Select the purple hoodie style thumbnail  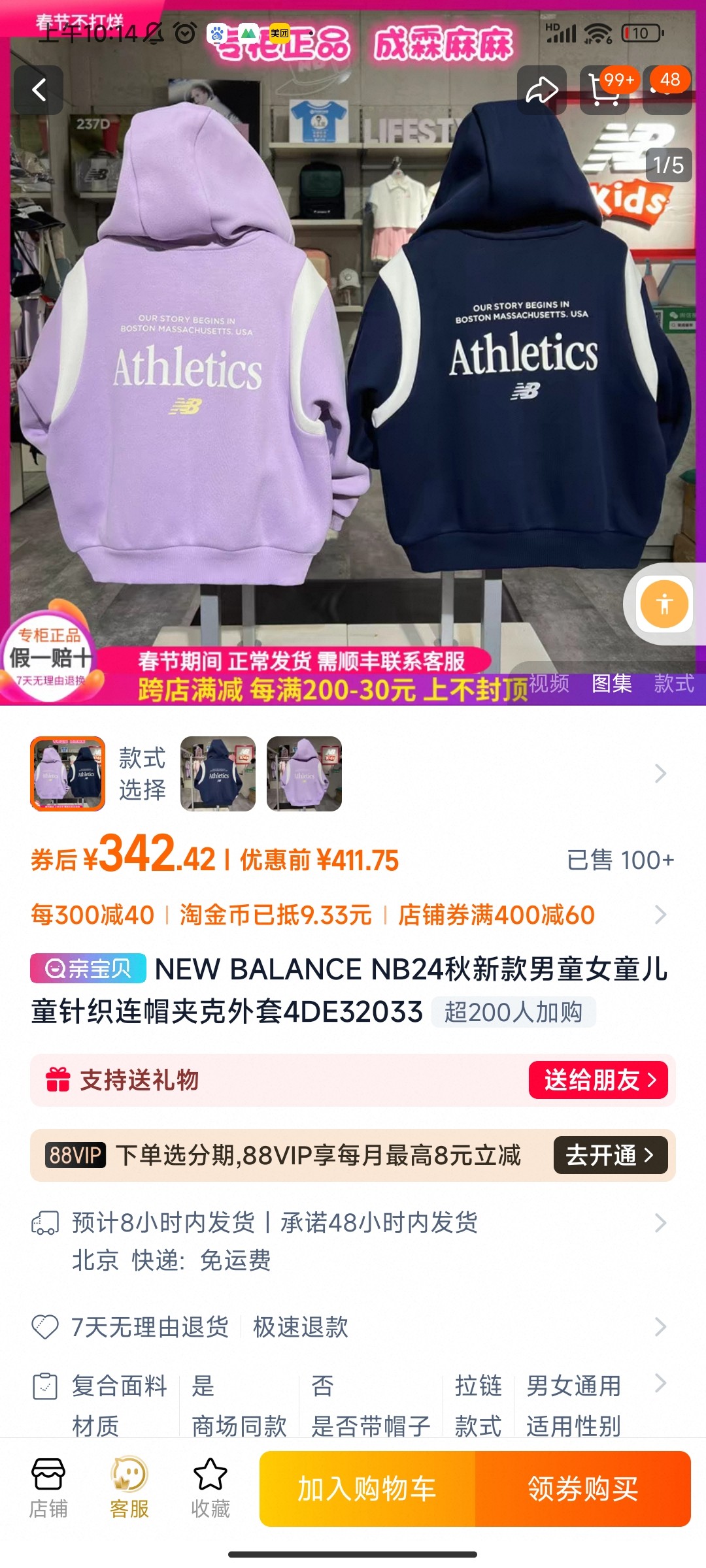click(304, 774)
